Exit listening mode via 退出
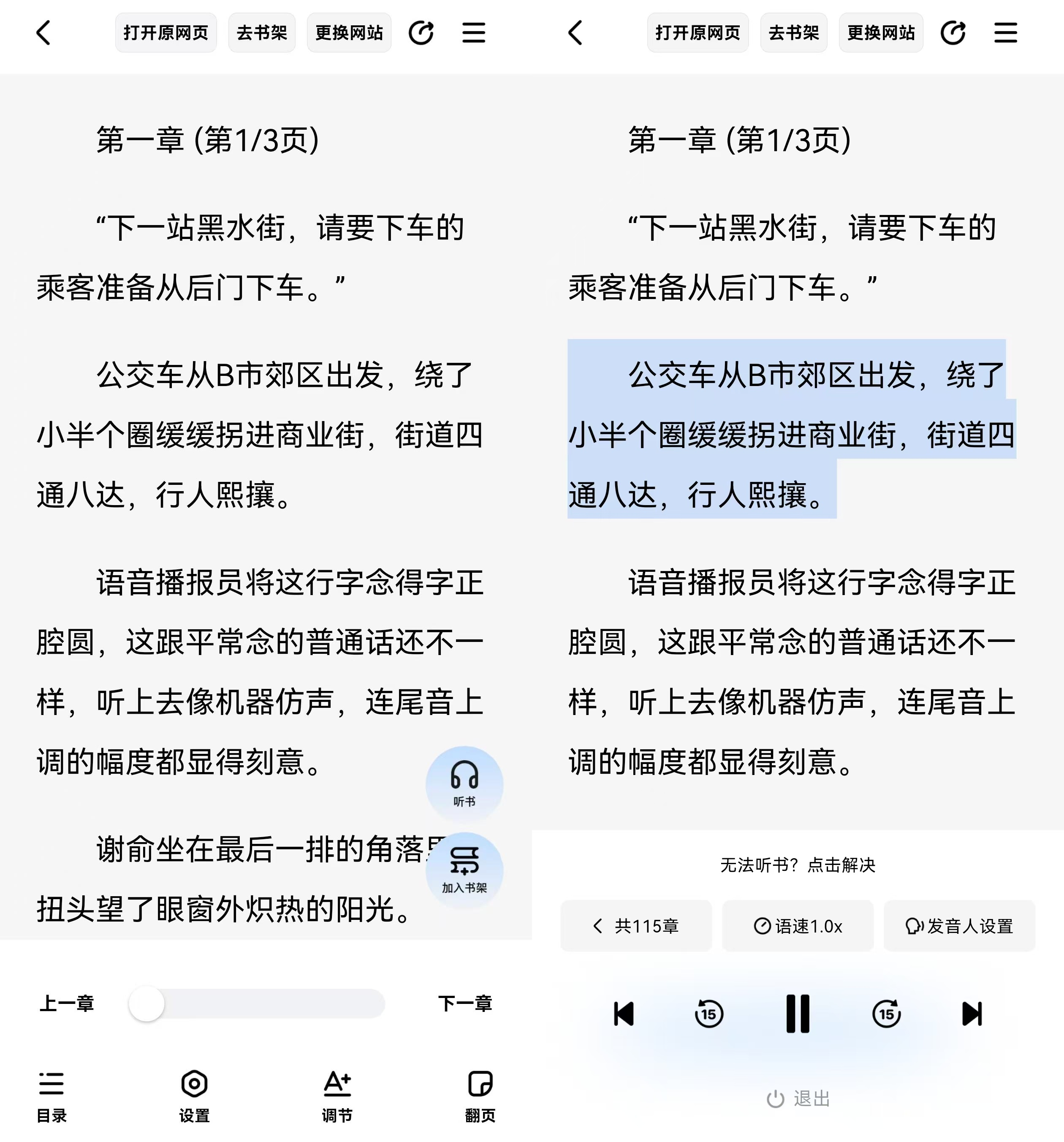Image resolution: width=1064 pixels, height=1142 pixels. click(798, 1099)
